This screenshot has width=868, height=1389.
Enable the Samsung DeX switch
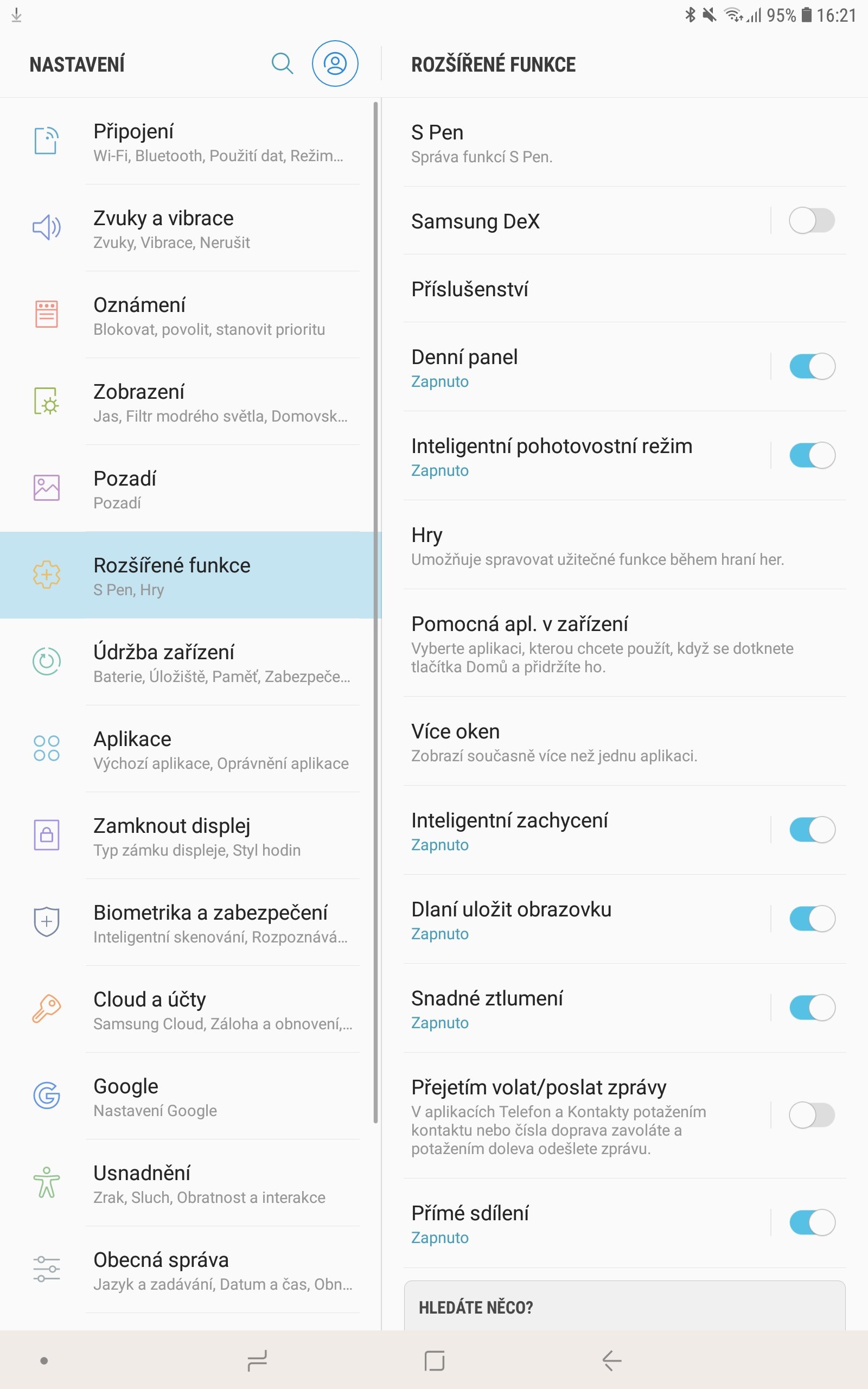pyautogui.click(x=811, y=220)
